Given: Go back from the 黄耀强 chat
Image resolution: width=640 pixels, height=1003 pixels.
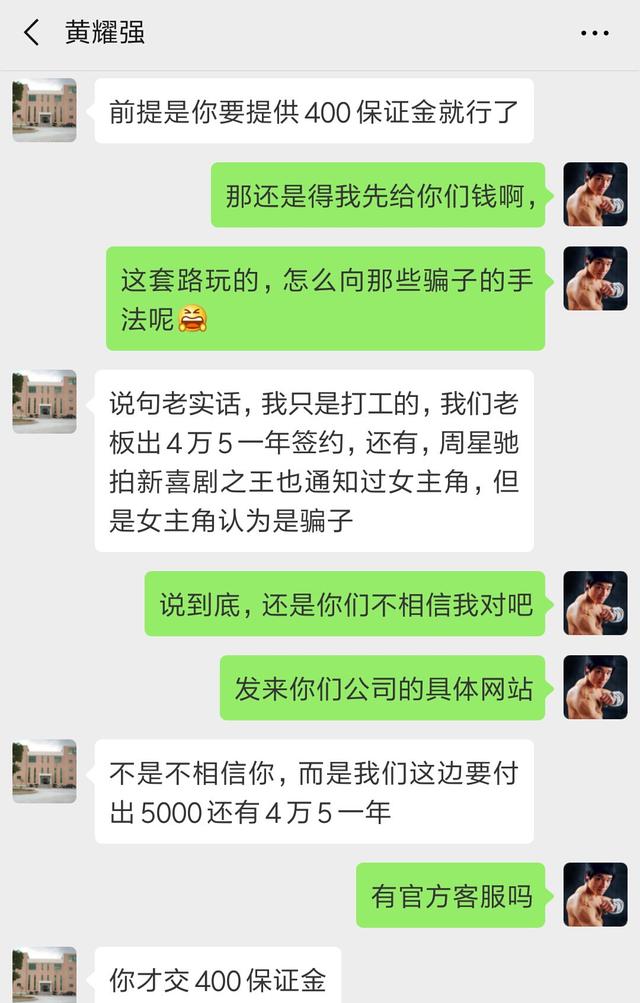Looking at the screenshot, I should [x=31, y=33].
